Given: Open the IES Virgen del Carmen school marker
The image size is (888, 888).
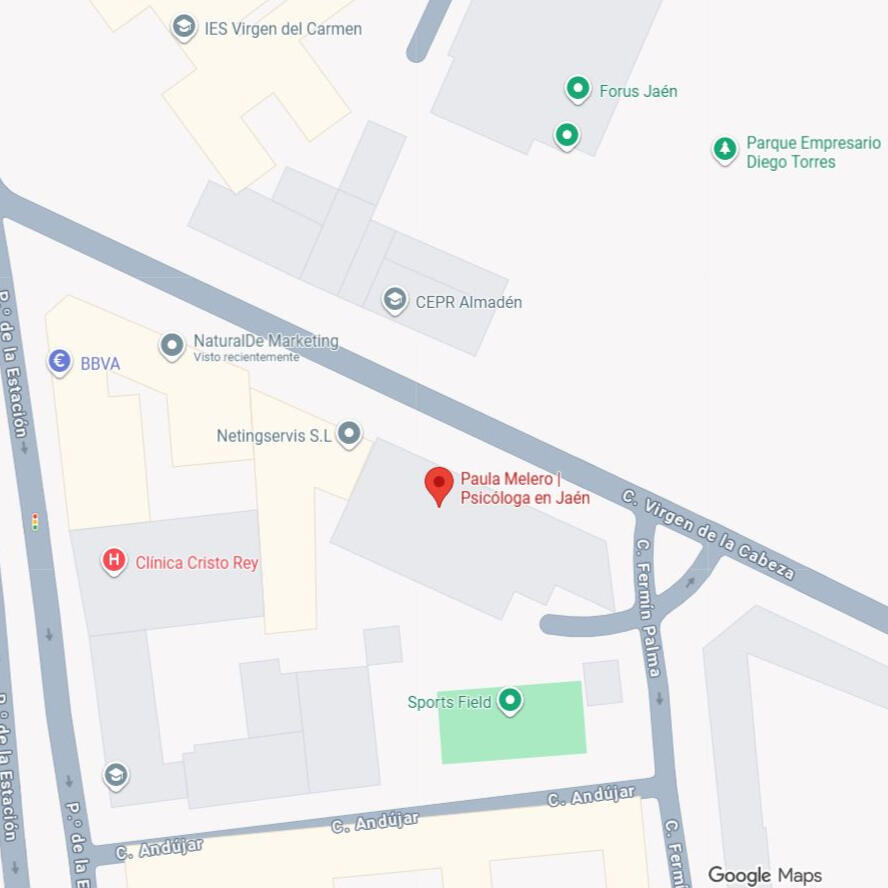Looking at the screenshot, I should [184, 27].
